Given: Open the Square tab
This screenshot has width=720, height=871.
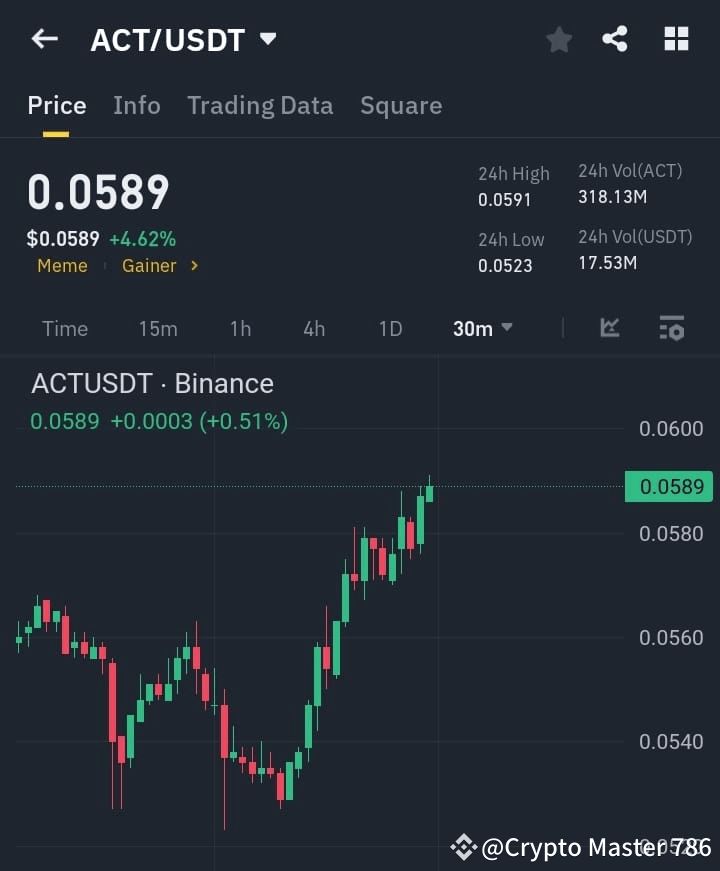Looking at the screenshot, I should click(x=401, y=105).
